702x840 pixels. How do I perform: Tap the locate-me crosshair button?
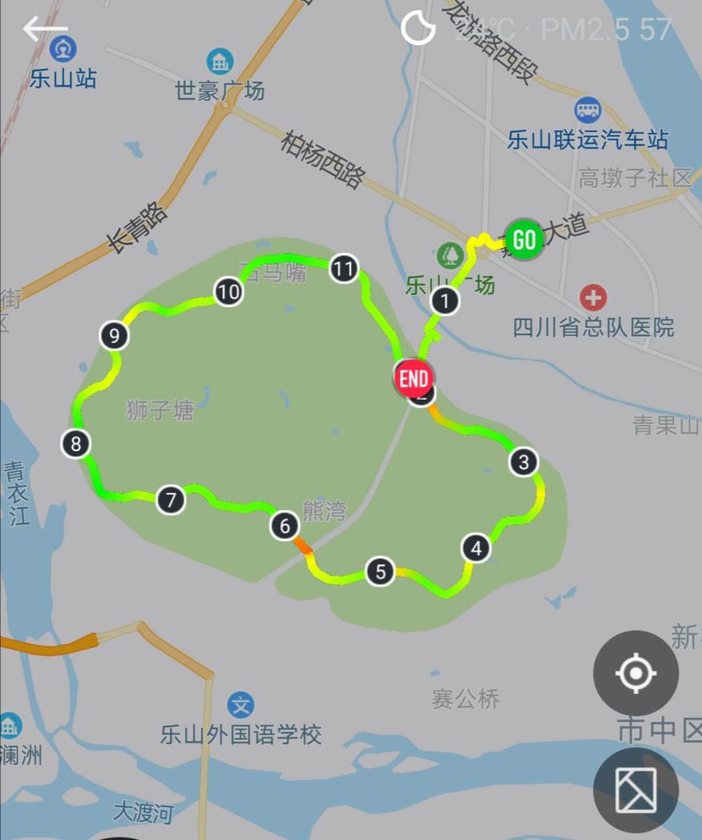coord(636,673)
